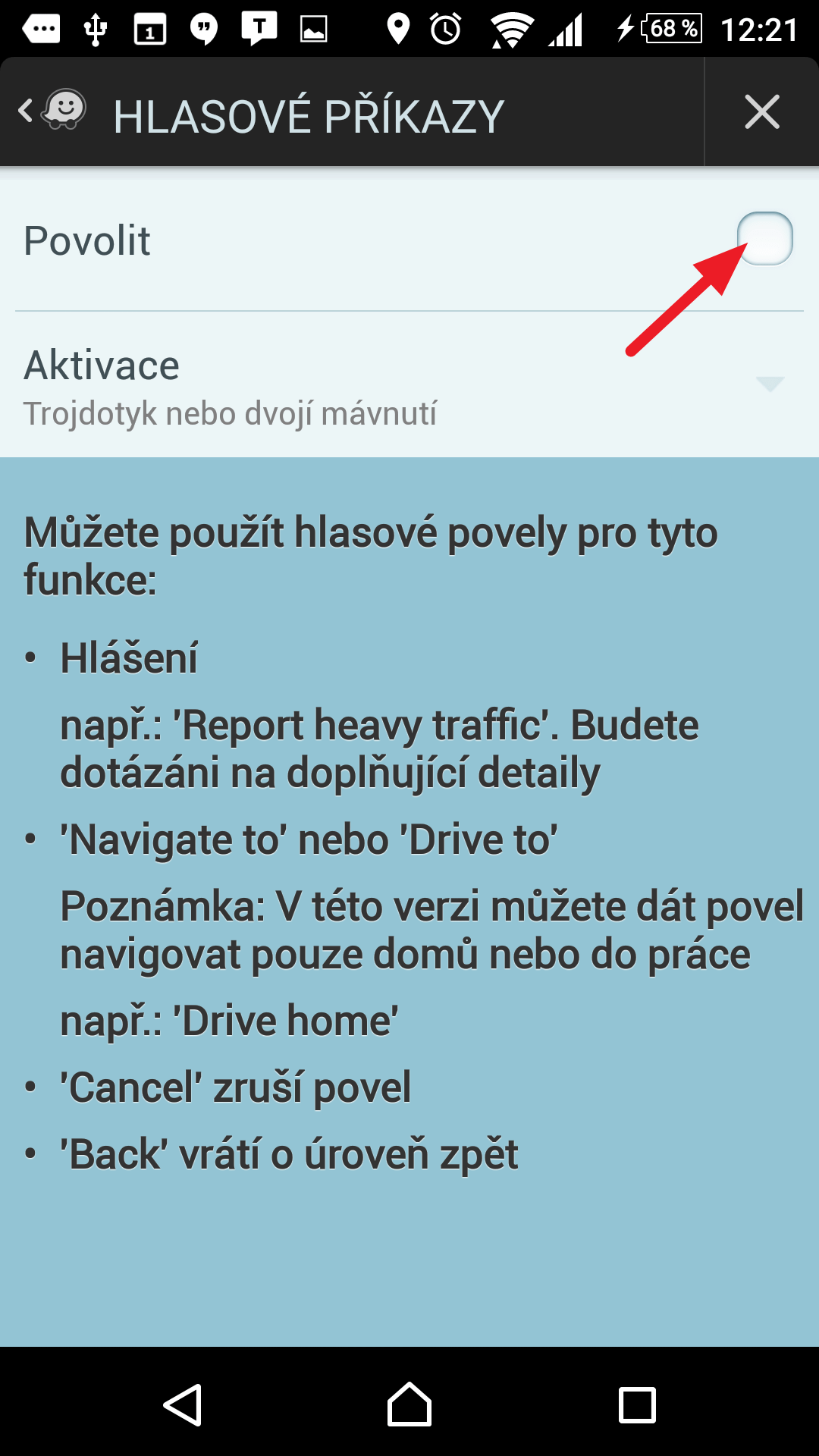Tap the system back button

pyautogui.click(x=183, y=1404)
